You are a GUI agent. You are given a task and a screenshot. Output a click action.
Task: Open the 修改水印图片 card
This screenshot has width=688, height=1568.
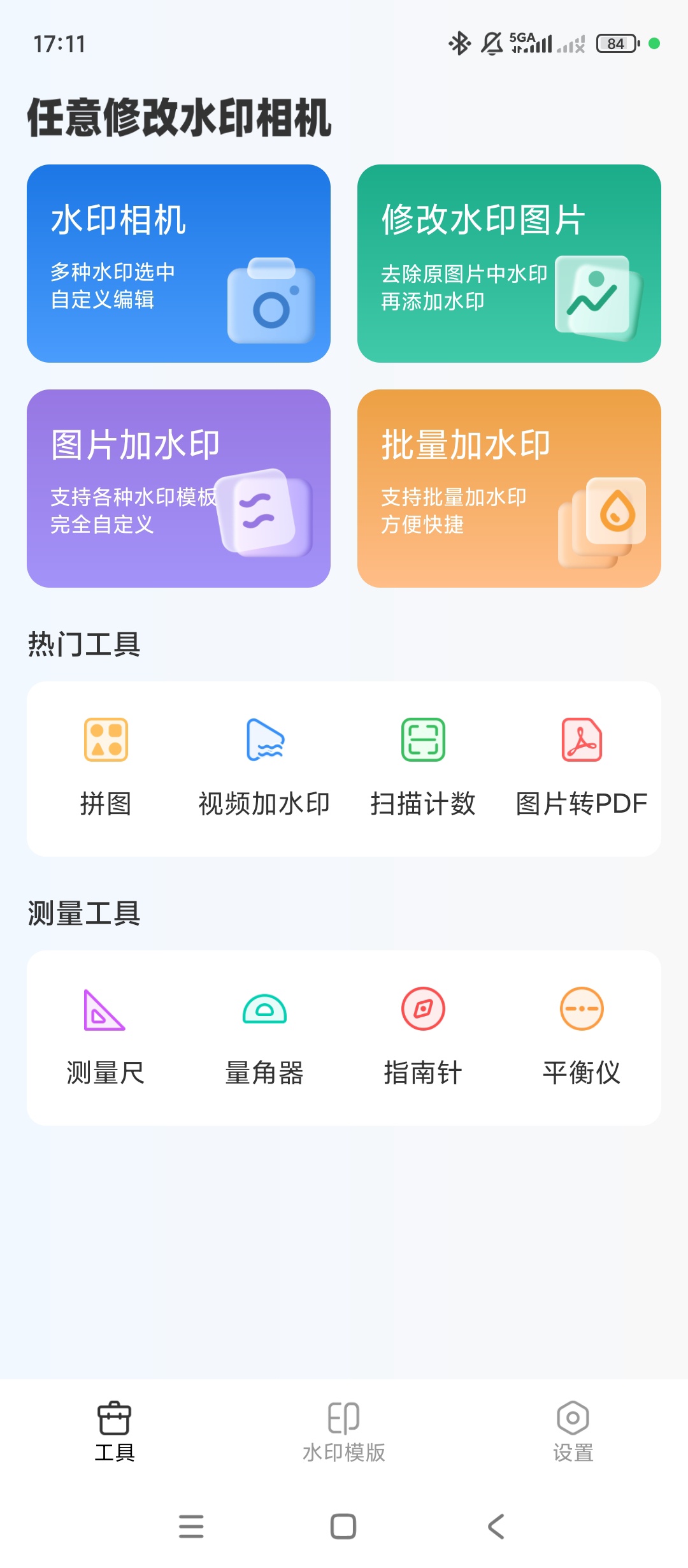pyautogui.click(x=509, y=263)
